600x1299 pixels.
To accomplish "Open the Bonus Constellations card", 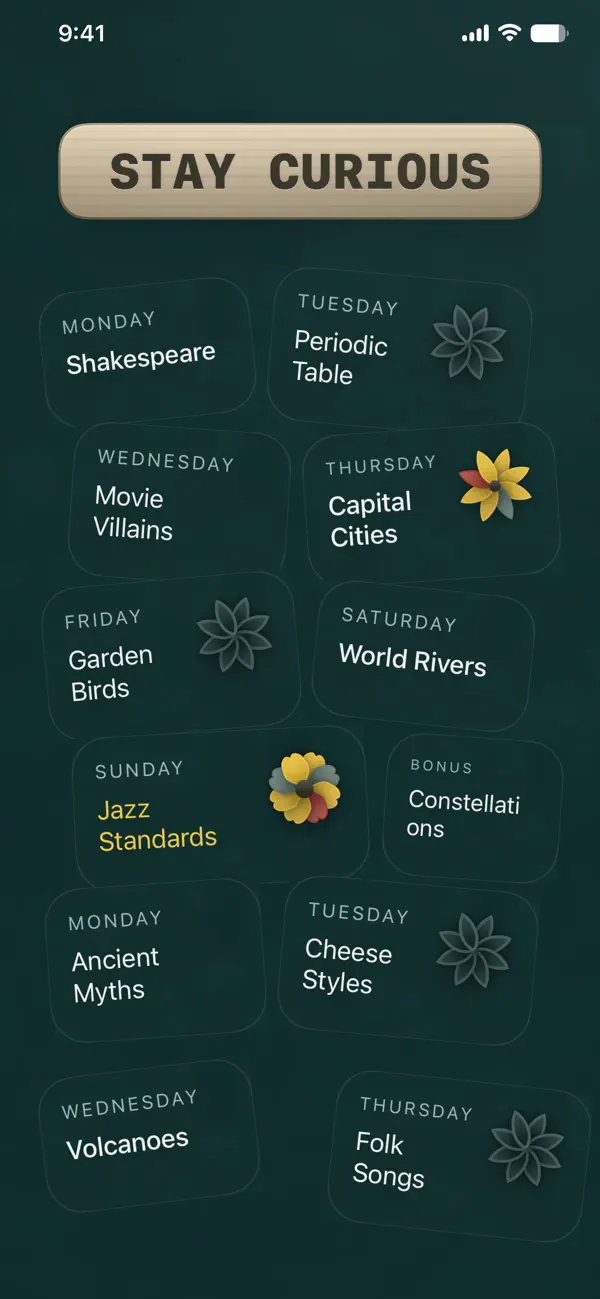I will (472, 808).
